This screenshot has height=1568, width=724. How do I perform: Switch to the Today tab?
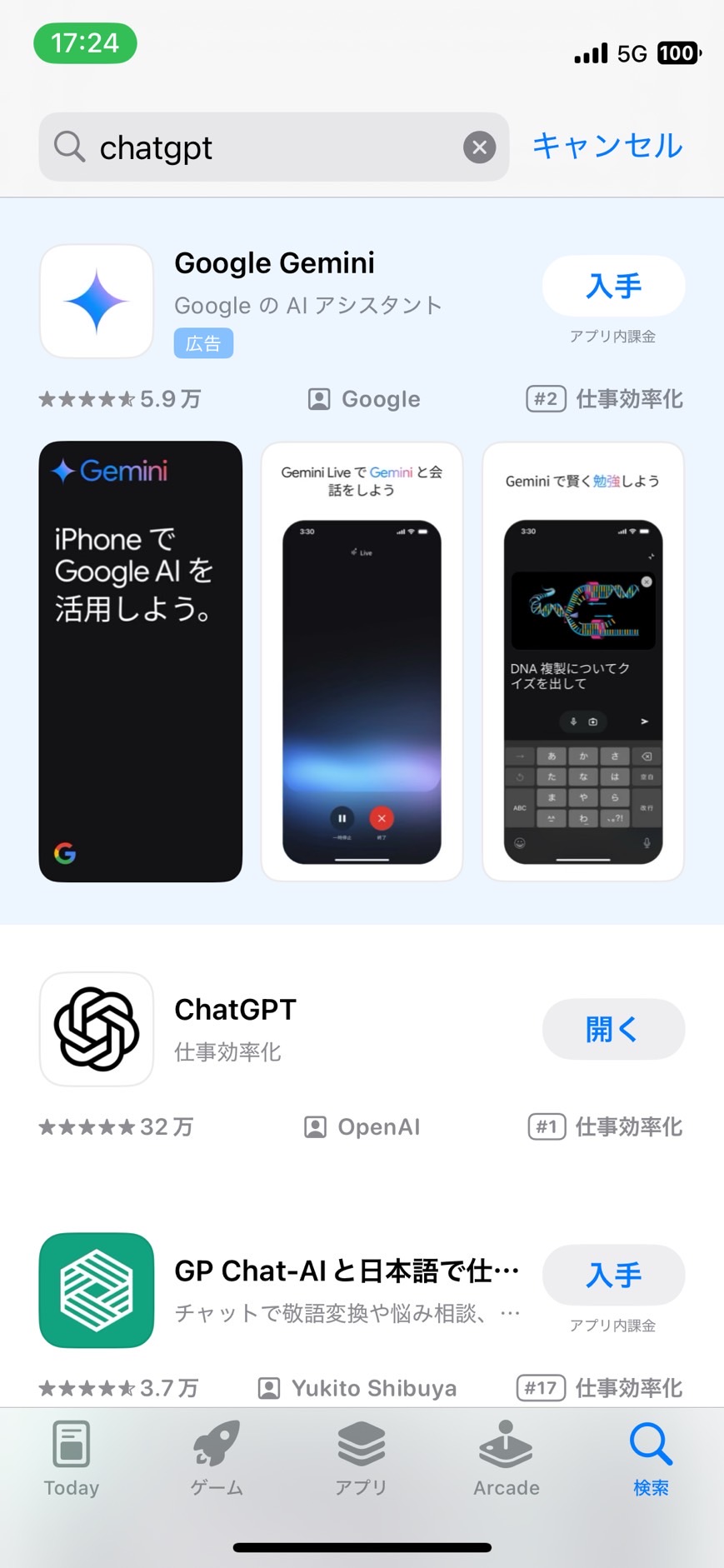tap(72, 1459)
